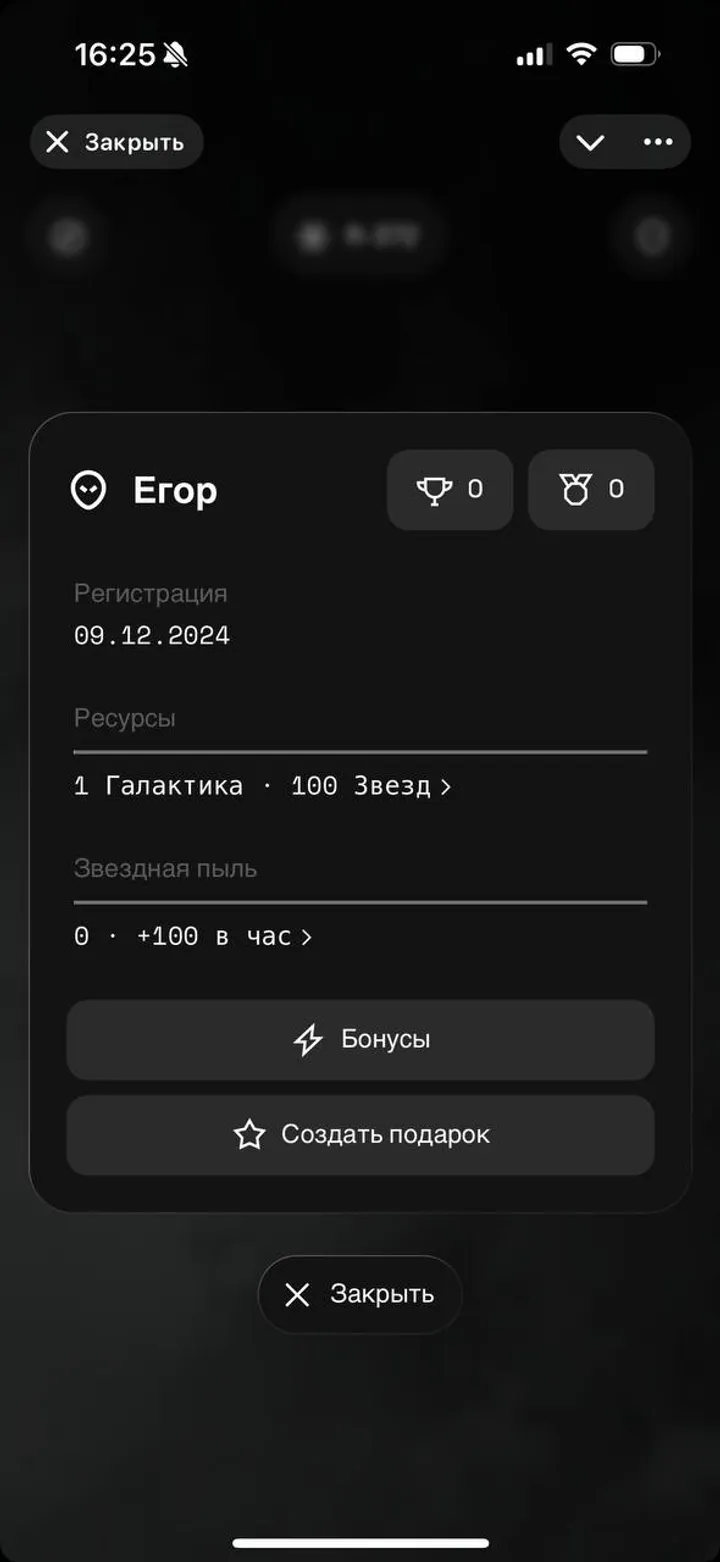Tap the battery indicator in the status bar
This screenshot has width=720, height=1562.
click(638, 55)
